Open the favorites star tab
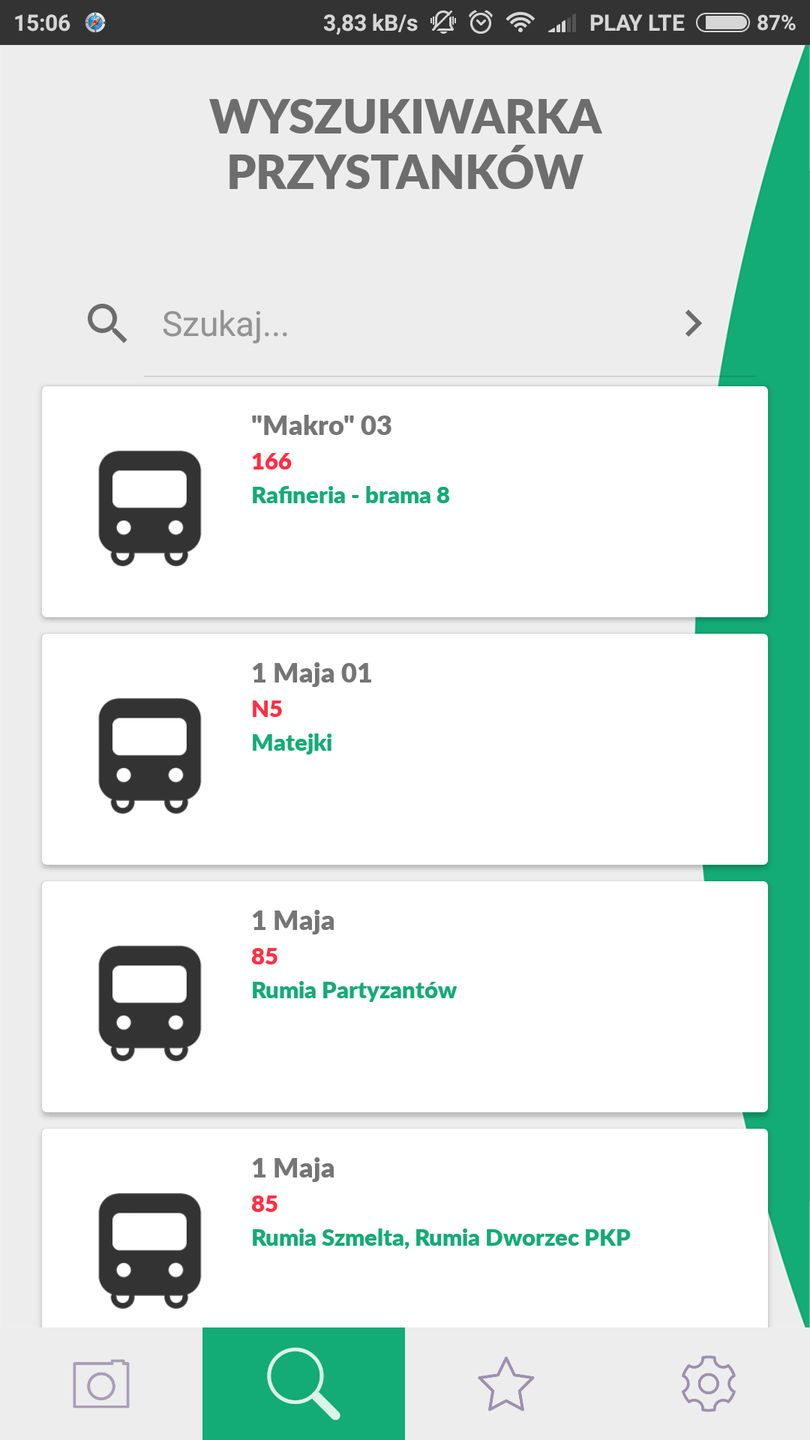The width and height of the screenshot is (810, 1440). [506, 1384]
